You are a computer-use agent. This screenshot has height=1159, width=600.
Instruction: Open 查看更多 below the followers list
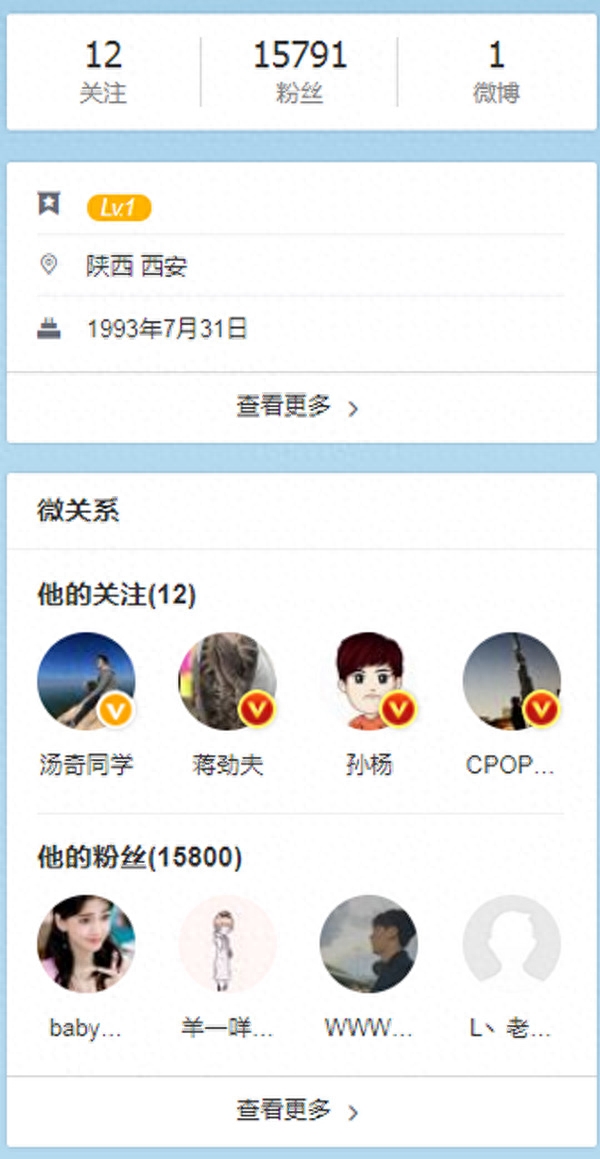click(x=298, y=1110)
